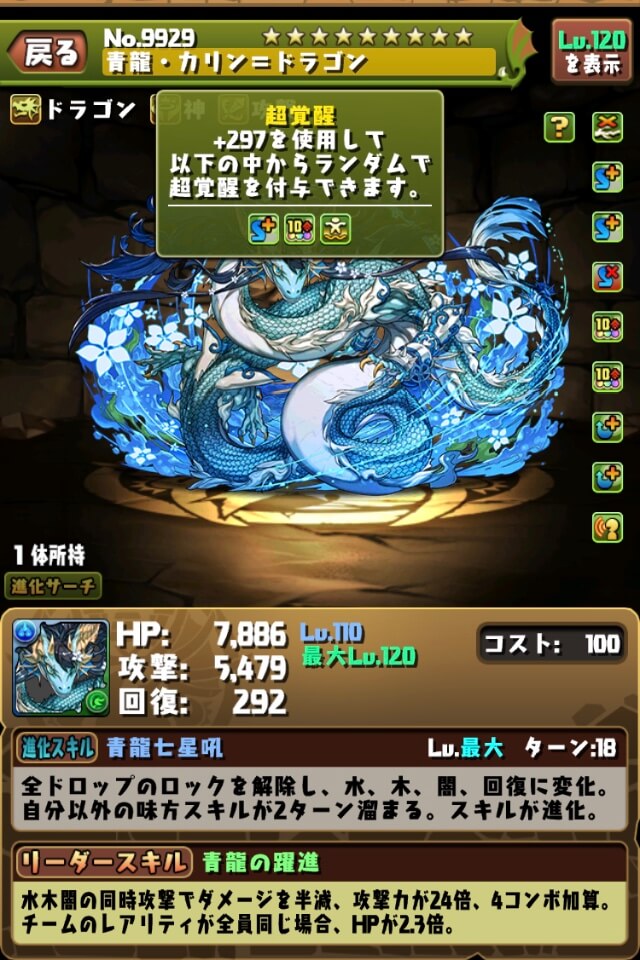Open the question mark help icon

[x=559, y=127]
